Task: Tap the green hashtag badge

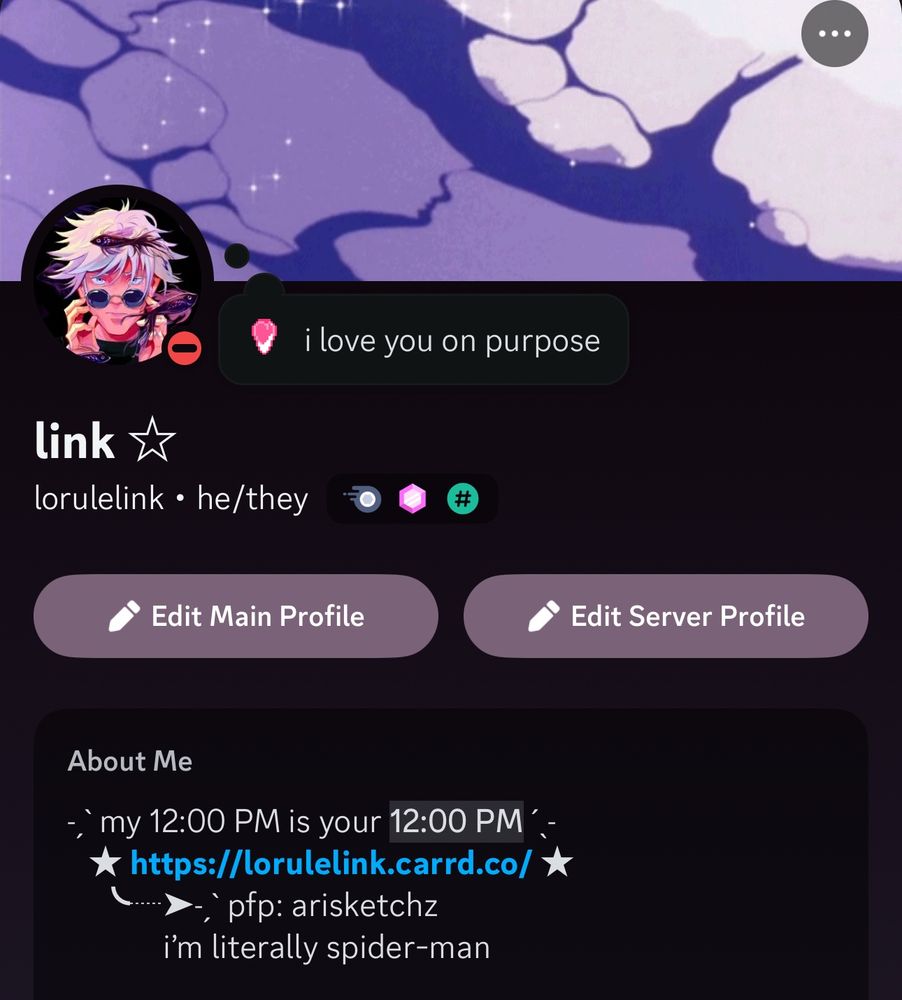Action: click(462, 499)
